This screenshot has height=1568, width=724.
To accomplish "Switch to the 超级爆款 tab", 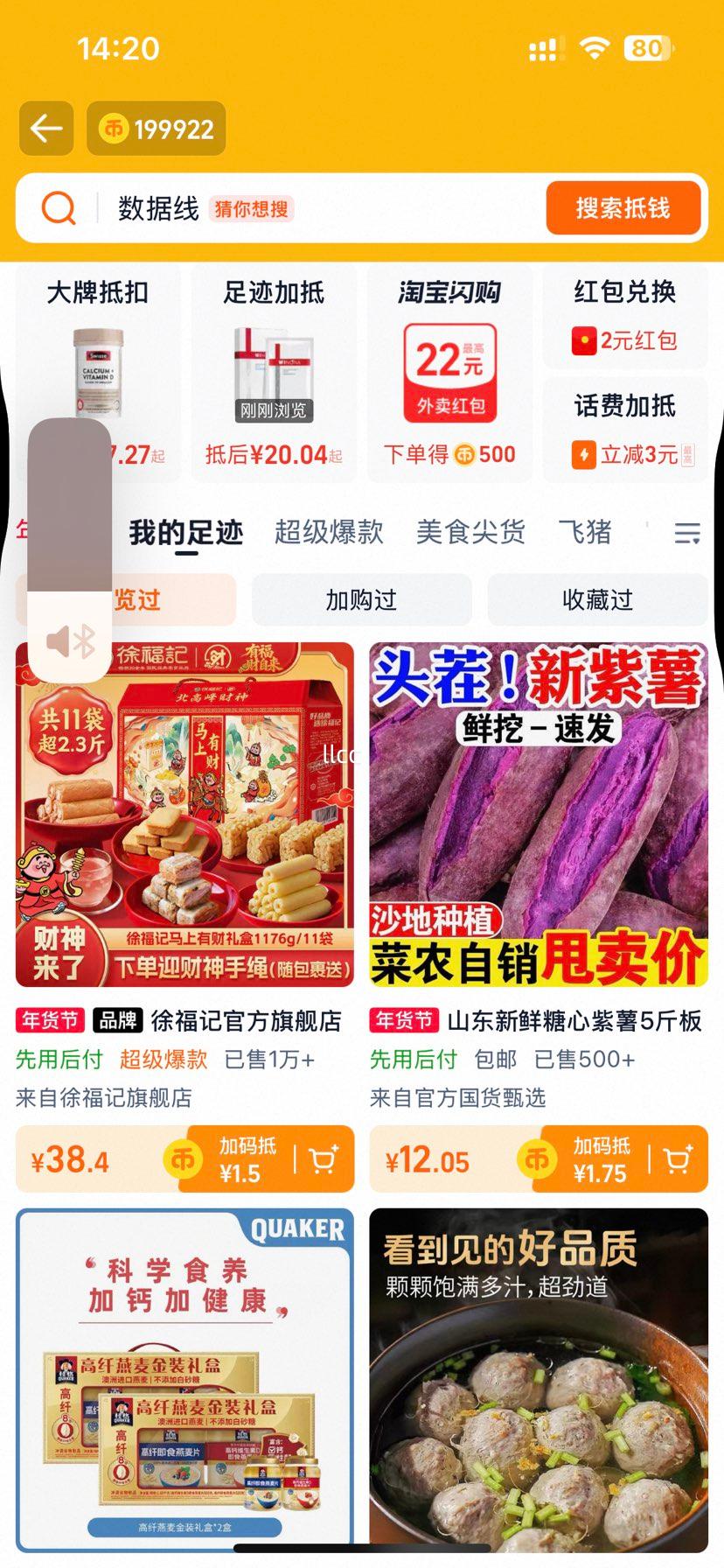I will [330, 532].
